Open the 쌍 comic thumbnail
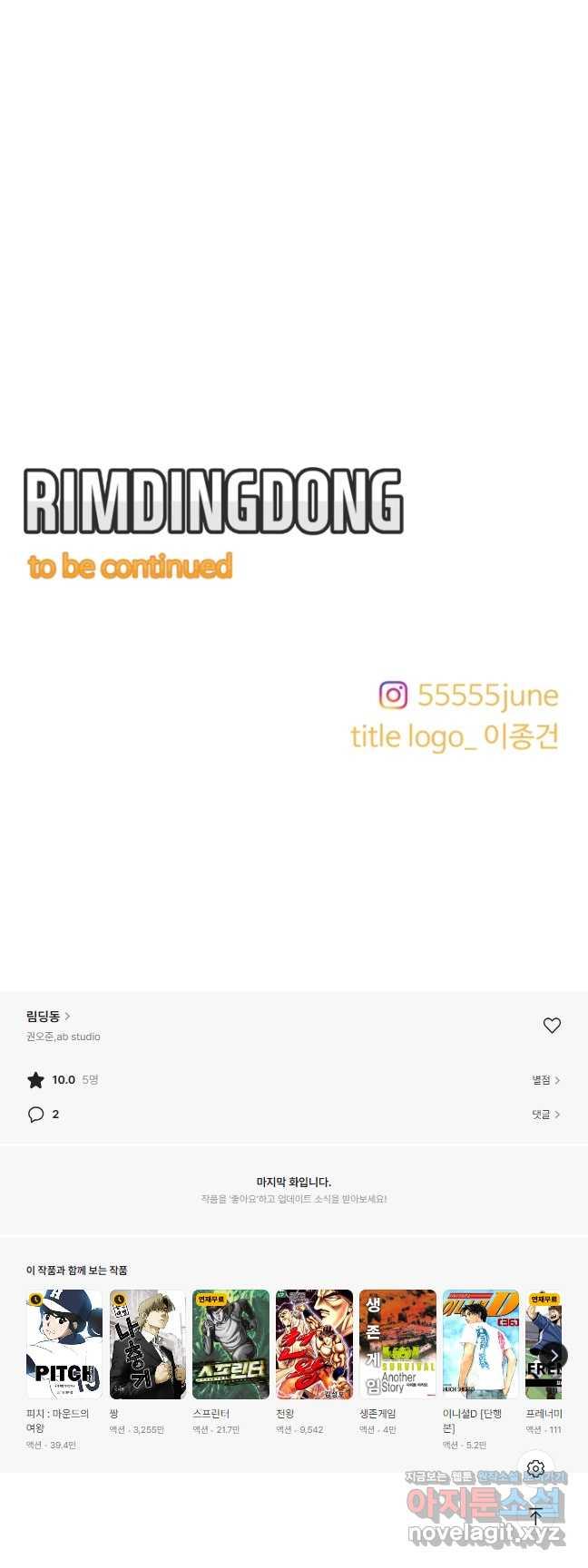Viewport: 588px width, 1568px height. click(147, 1344)
